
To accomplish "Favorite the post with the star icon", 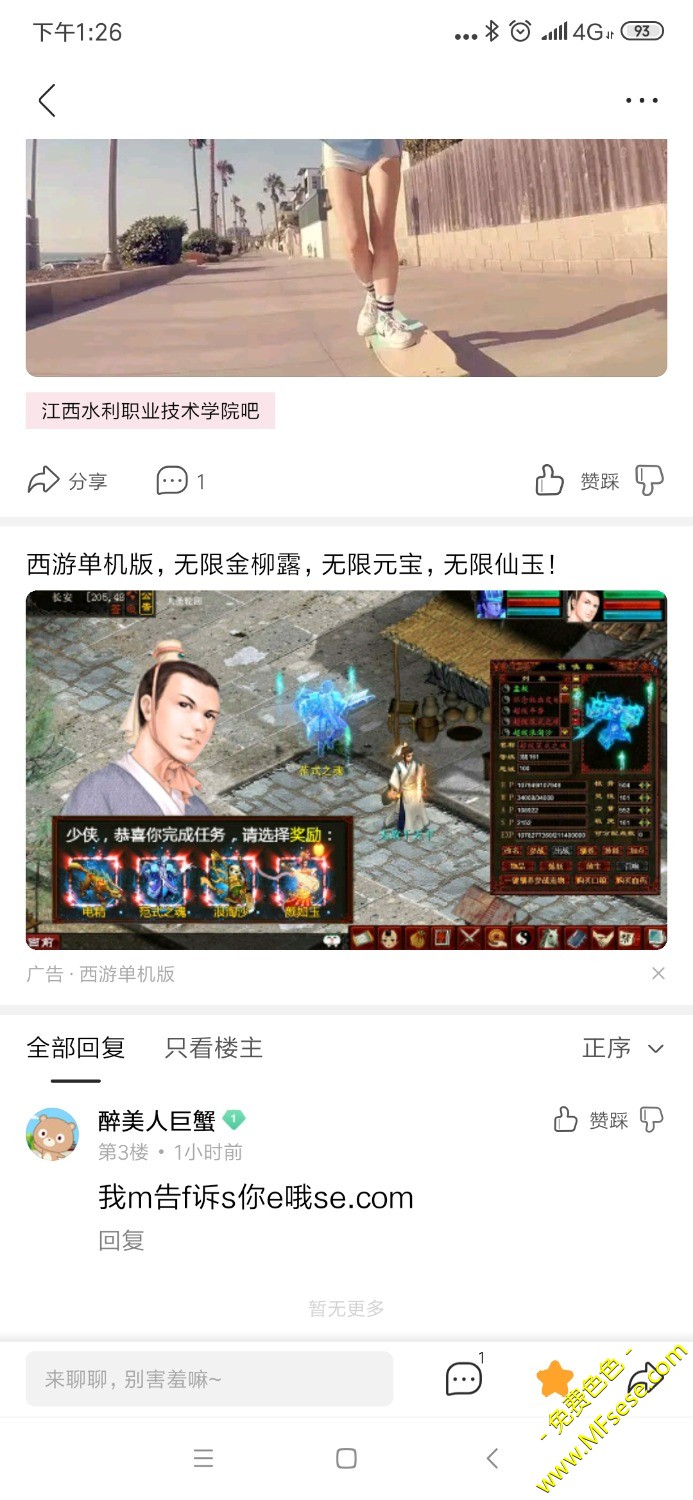I will [555, 1379].
